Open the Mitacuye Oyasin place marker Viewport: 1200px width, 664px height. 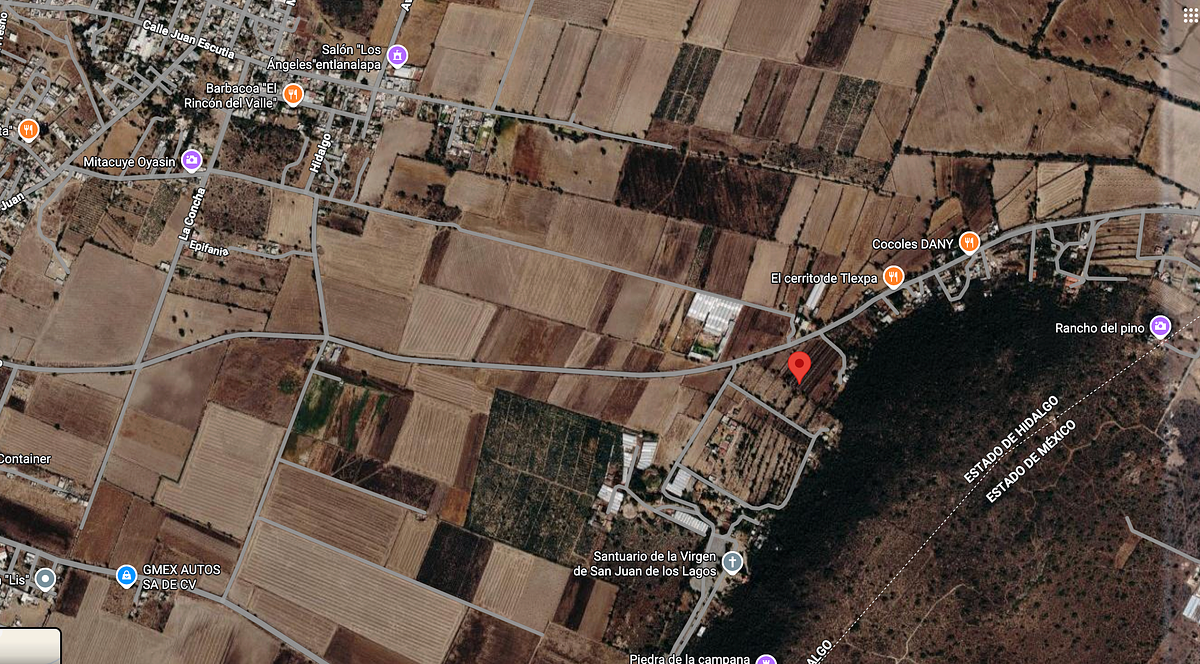tap(192, 160)
